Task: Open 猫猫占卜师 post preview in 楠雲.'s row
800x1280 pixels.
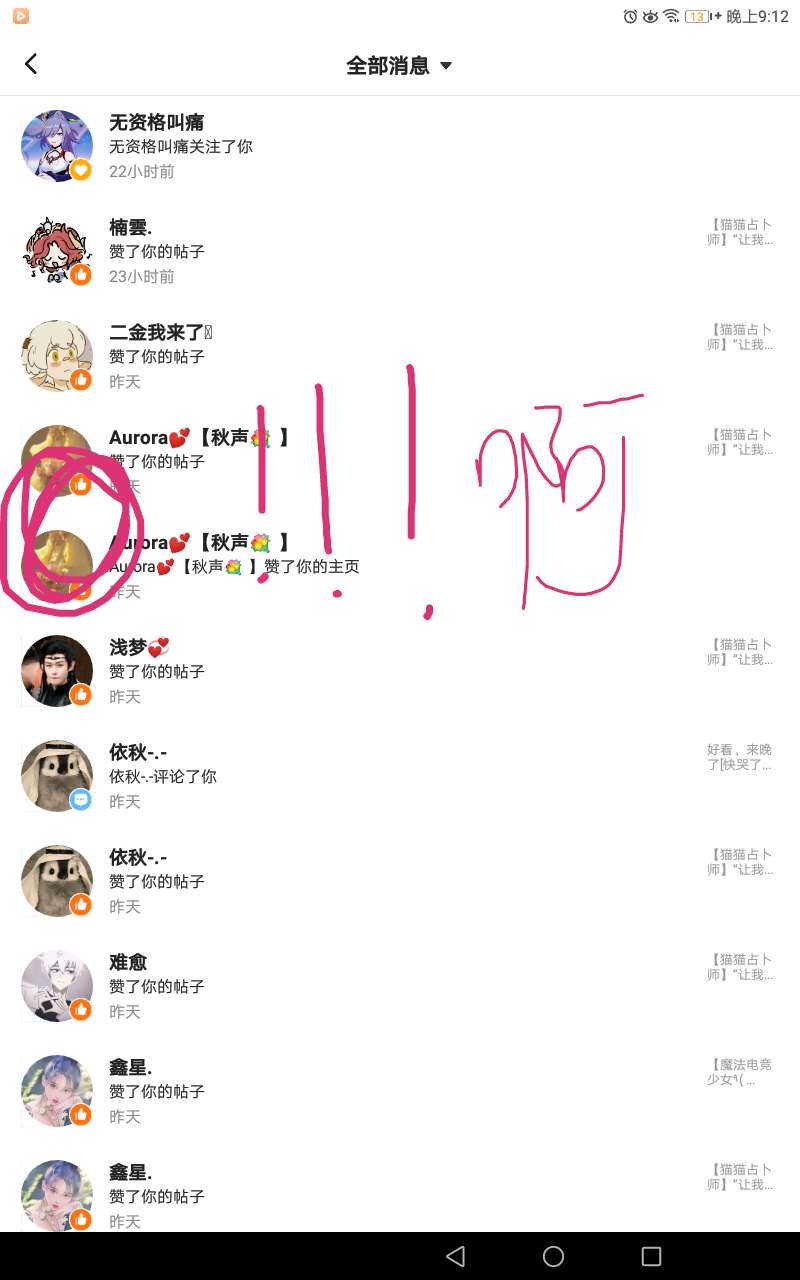Action: point(740,232)
